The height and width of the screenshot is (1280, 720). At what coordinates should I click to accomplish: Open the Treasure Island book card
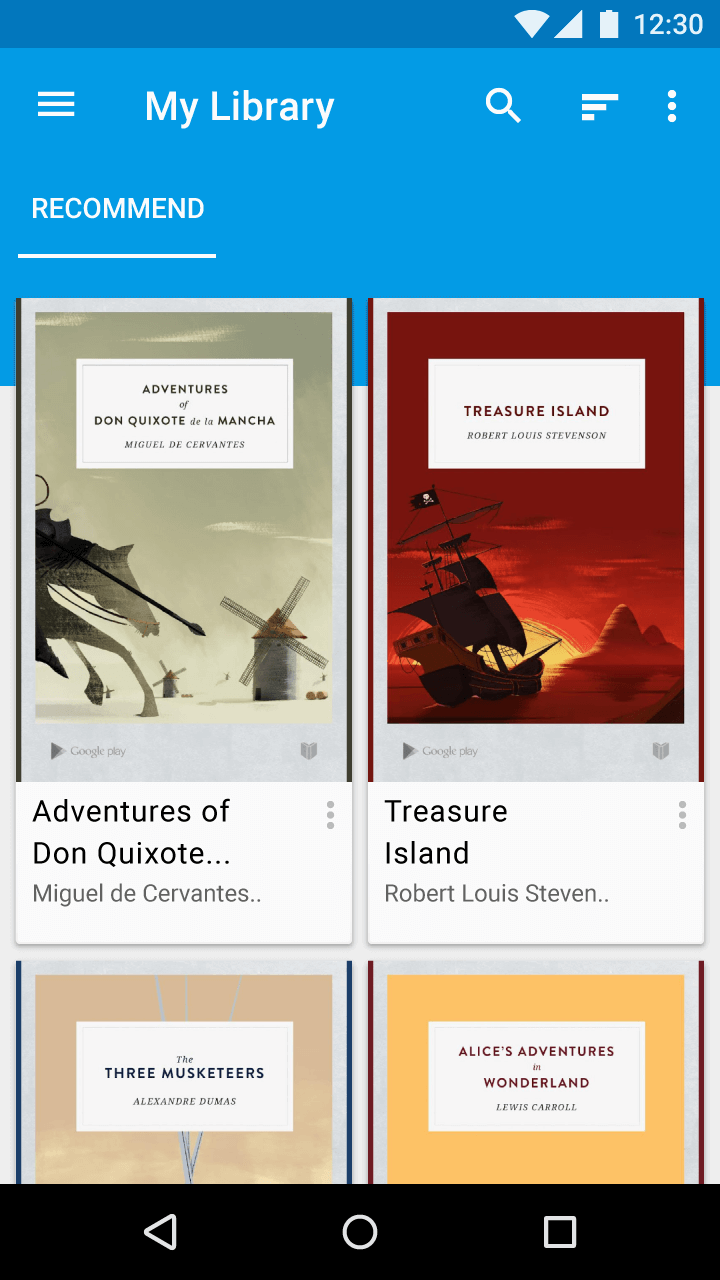click(536, 540)
